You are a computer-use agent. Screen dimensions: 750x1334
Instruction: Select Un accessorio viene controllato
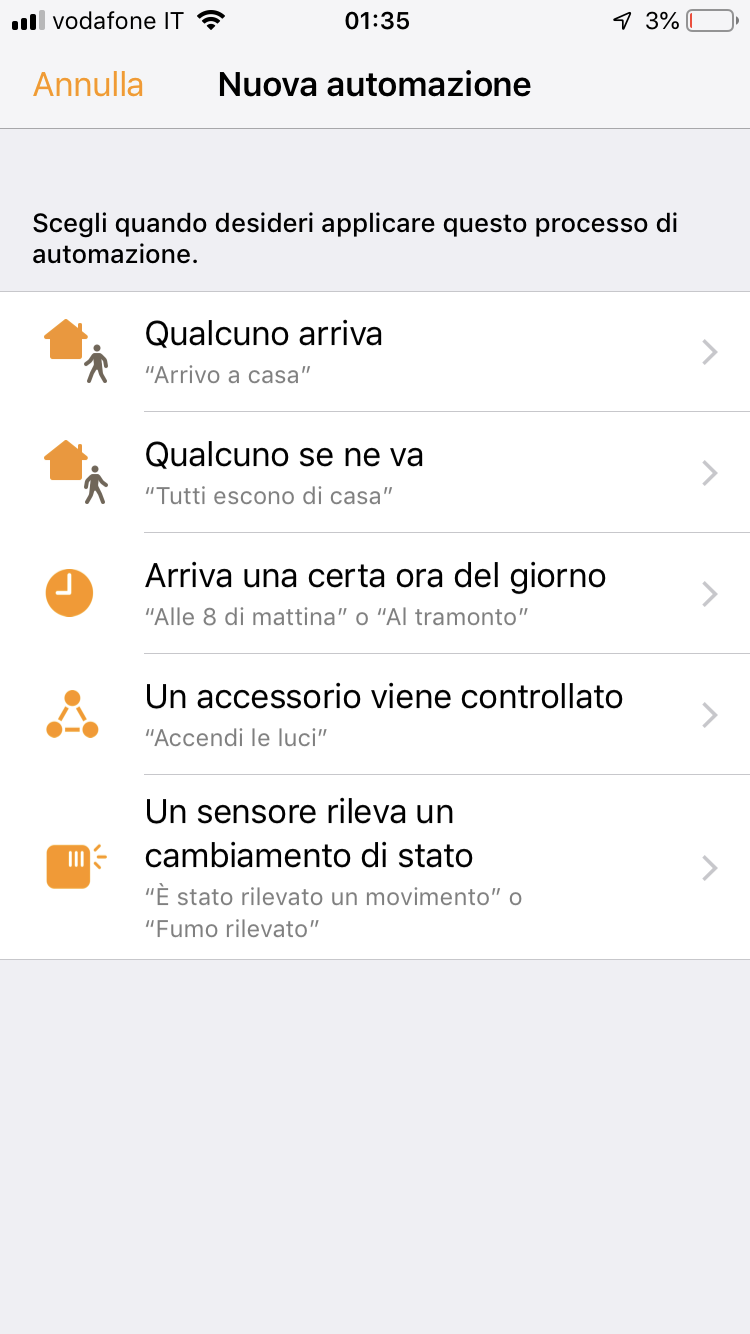[x=375, y=715]
